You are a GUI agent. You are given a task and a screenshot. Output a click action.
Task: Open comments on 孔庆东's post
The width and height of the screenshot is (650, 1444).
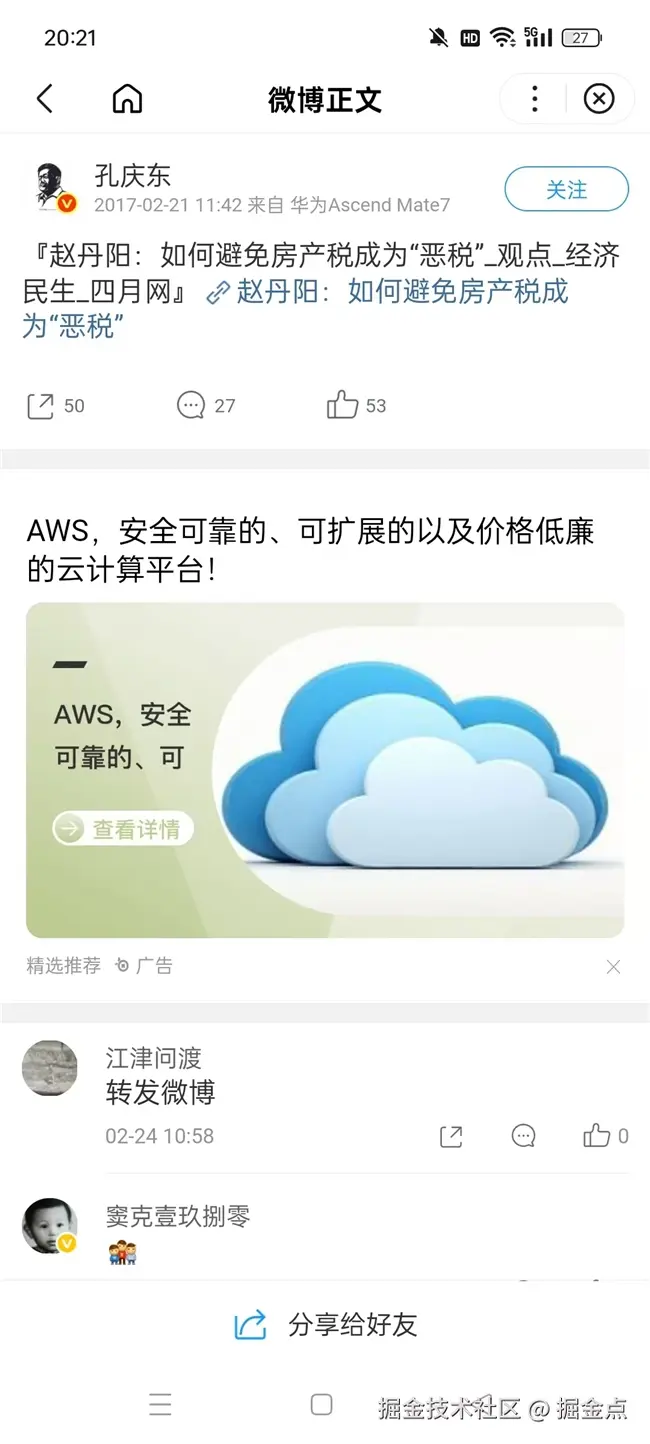click(205, 406)
